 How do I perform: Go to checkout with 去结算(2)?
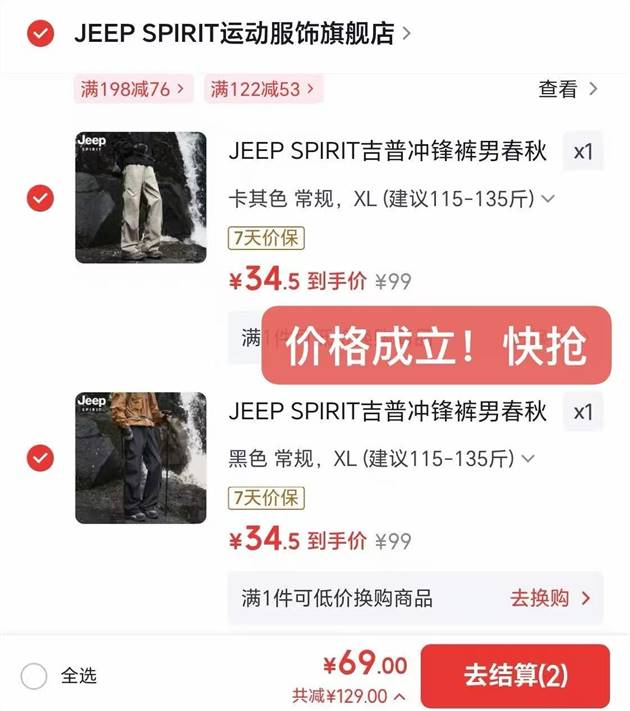(x=515, y=676)
